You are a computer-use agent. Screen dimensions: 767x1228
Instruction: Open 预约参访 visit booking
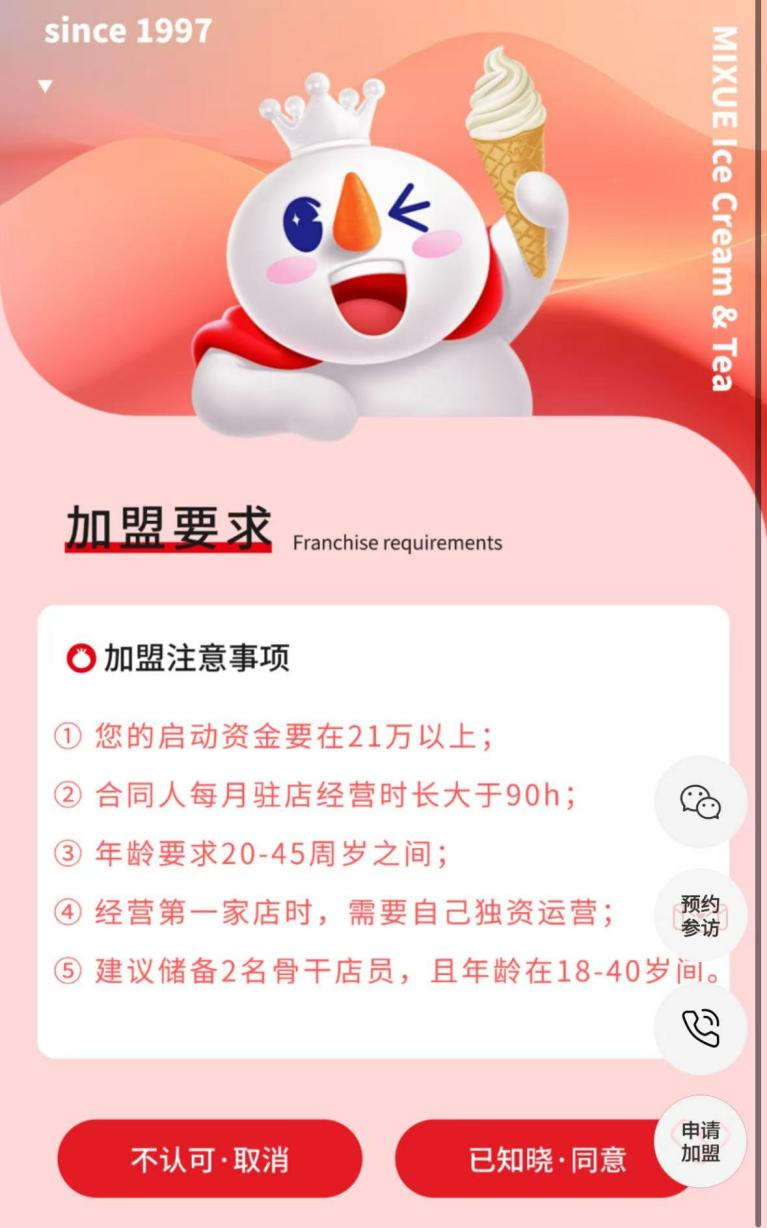(700, 916)
